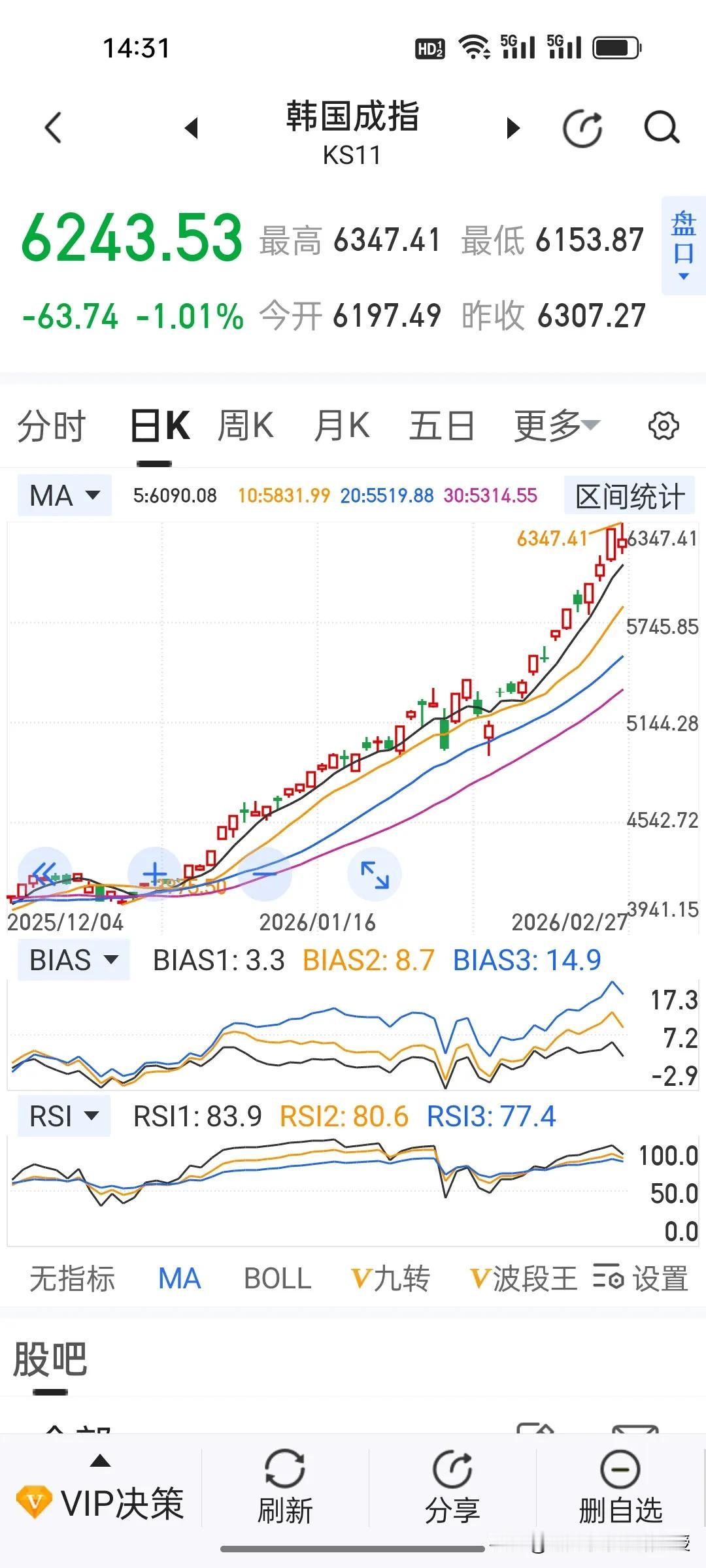Image resolution: width=706 pixels, height=1568 pixels.
Task: Select the 周K weekly chart tab
Action: pyautogui.click(x=245, y=427)
